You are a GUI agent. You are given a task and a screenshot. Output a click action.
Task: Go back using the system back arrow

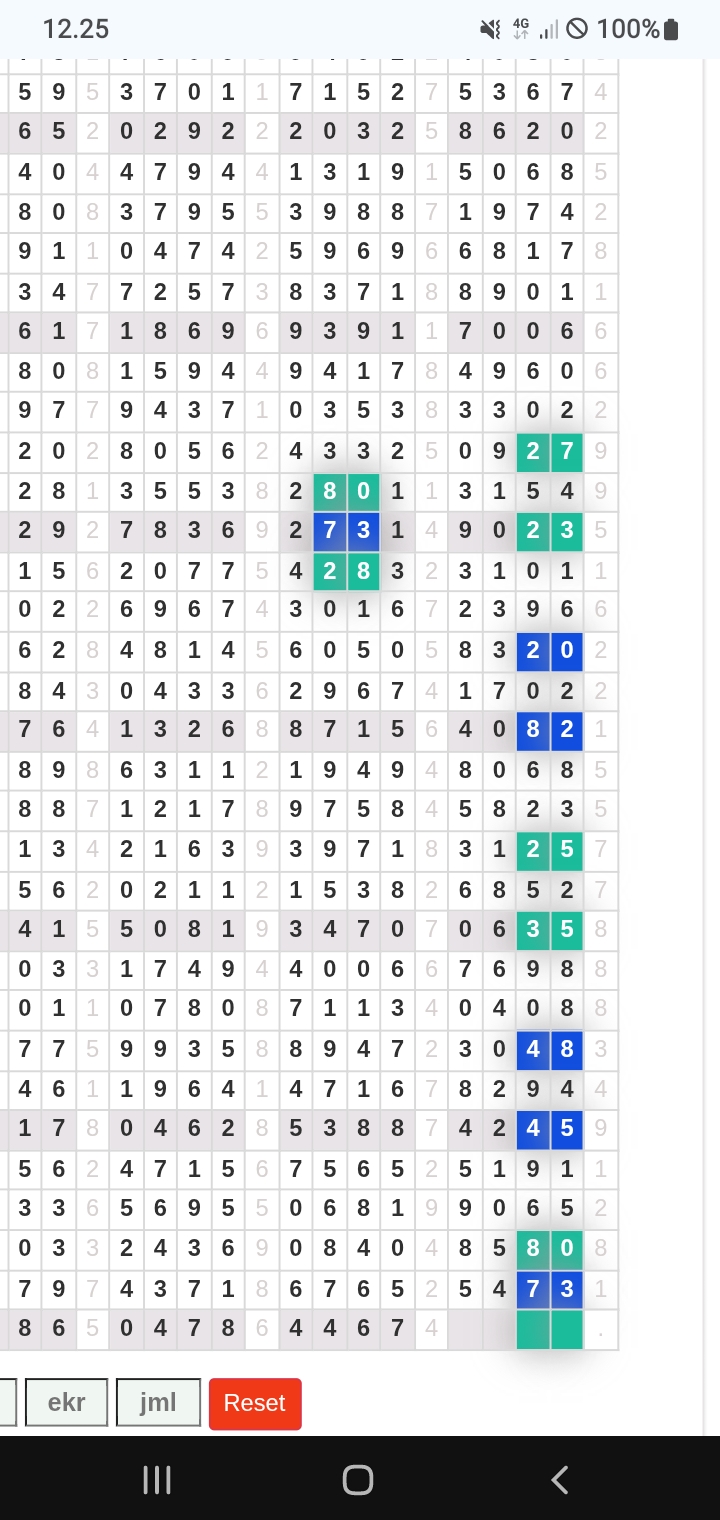(x=560, y=1480)
